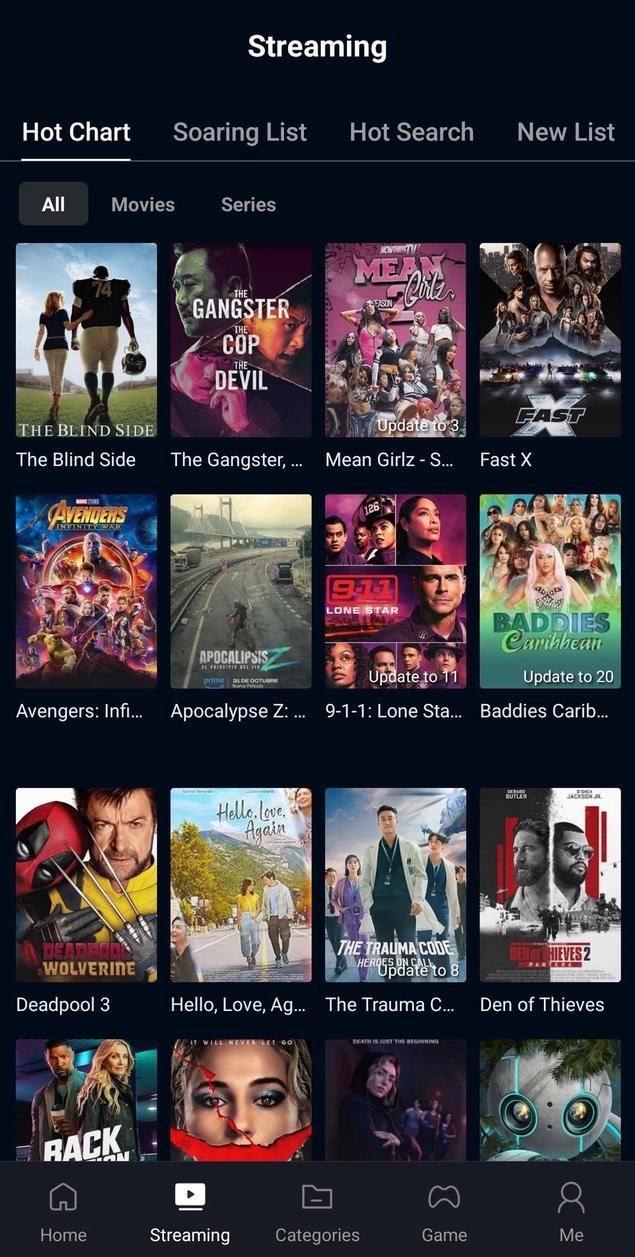This screenshot has height=1257, width=635.
Task: Open Apocalypse Z movie
Action: pos(241,591)
